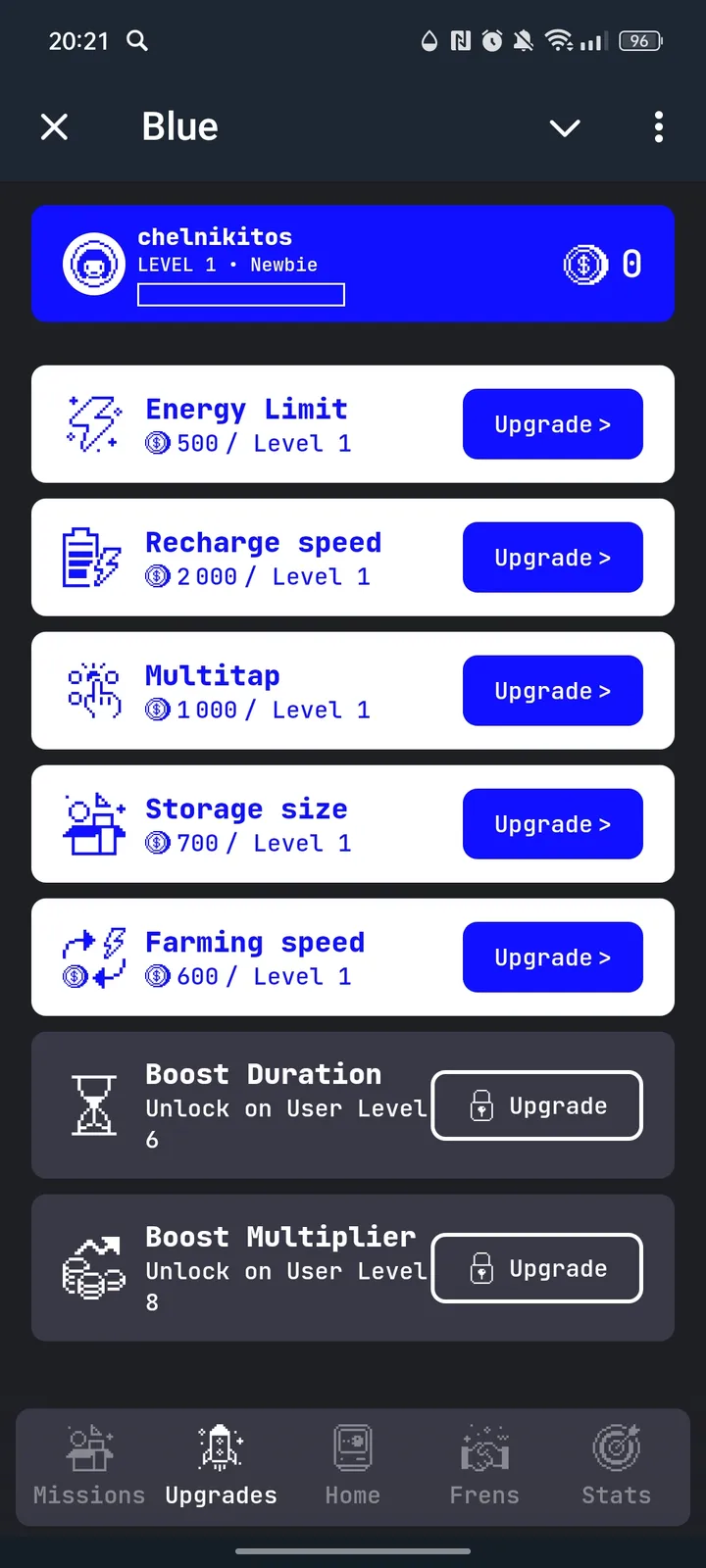706x1568 pixels.
Task: Select the Farming speed icon
Action: tap(93, 956)
